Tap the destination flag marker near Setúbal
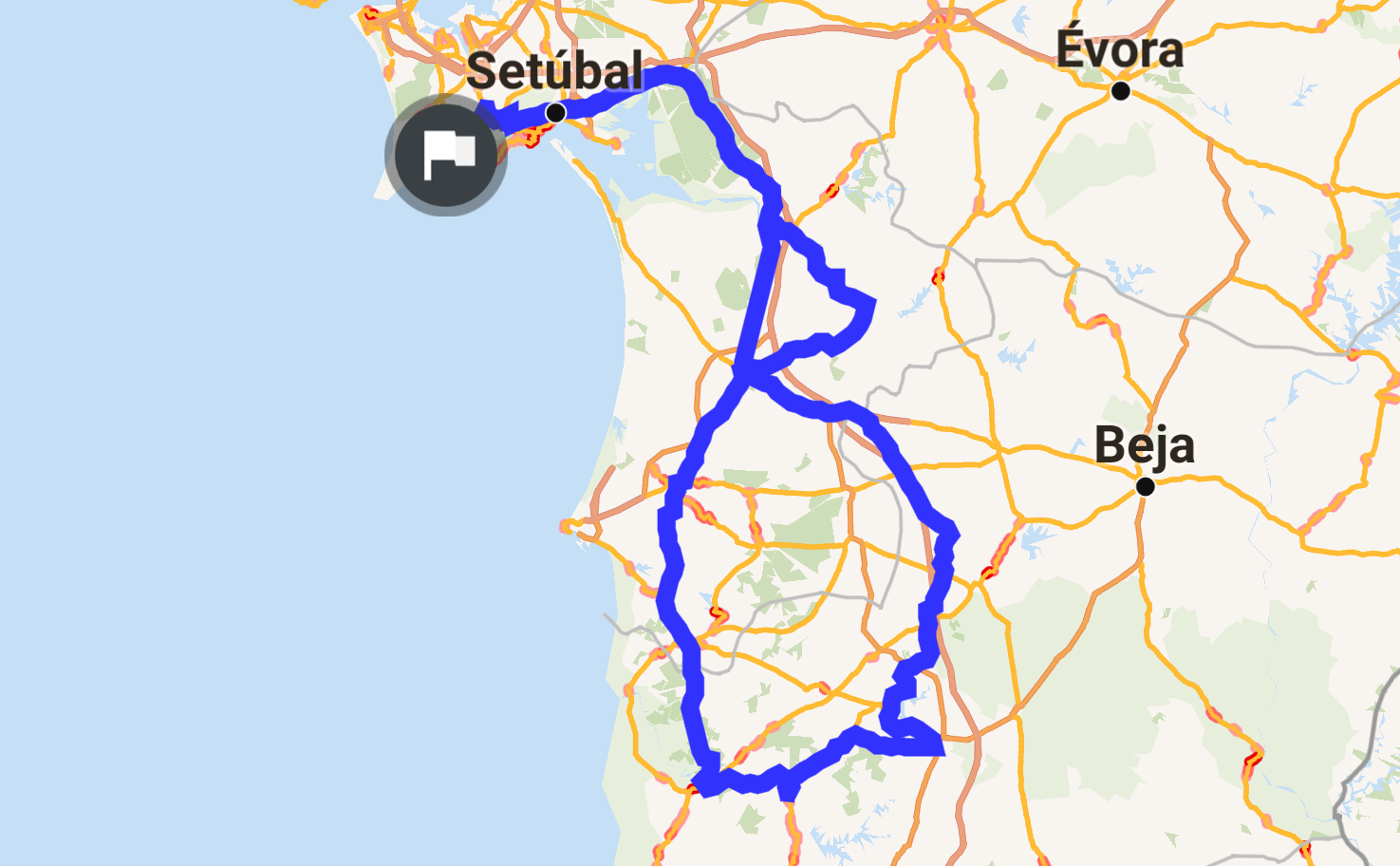1400x866 pixels. pos(446,156)
